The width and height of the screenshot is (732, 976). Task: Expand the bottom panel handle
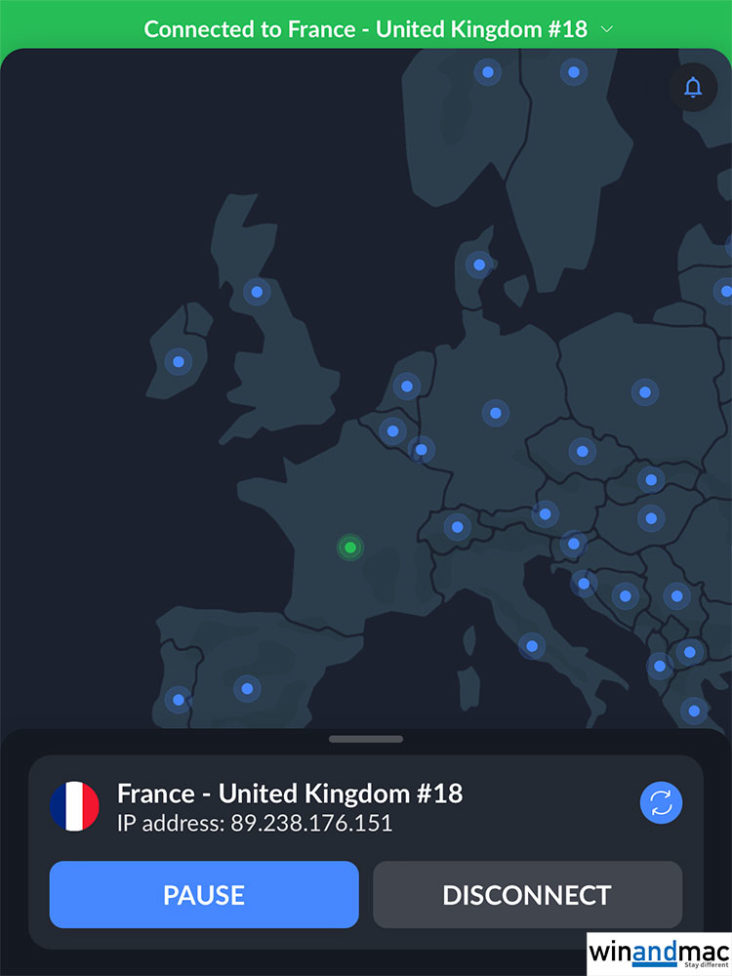point(366,739)
